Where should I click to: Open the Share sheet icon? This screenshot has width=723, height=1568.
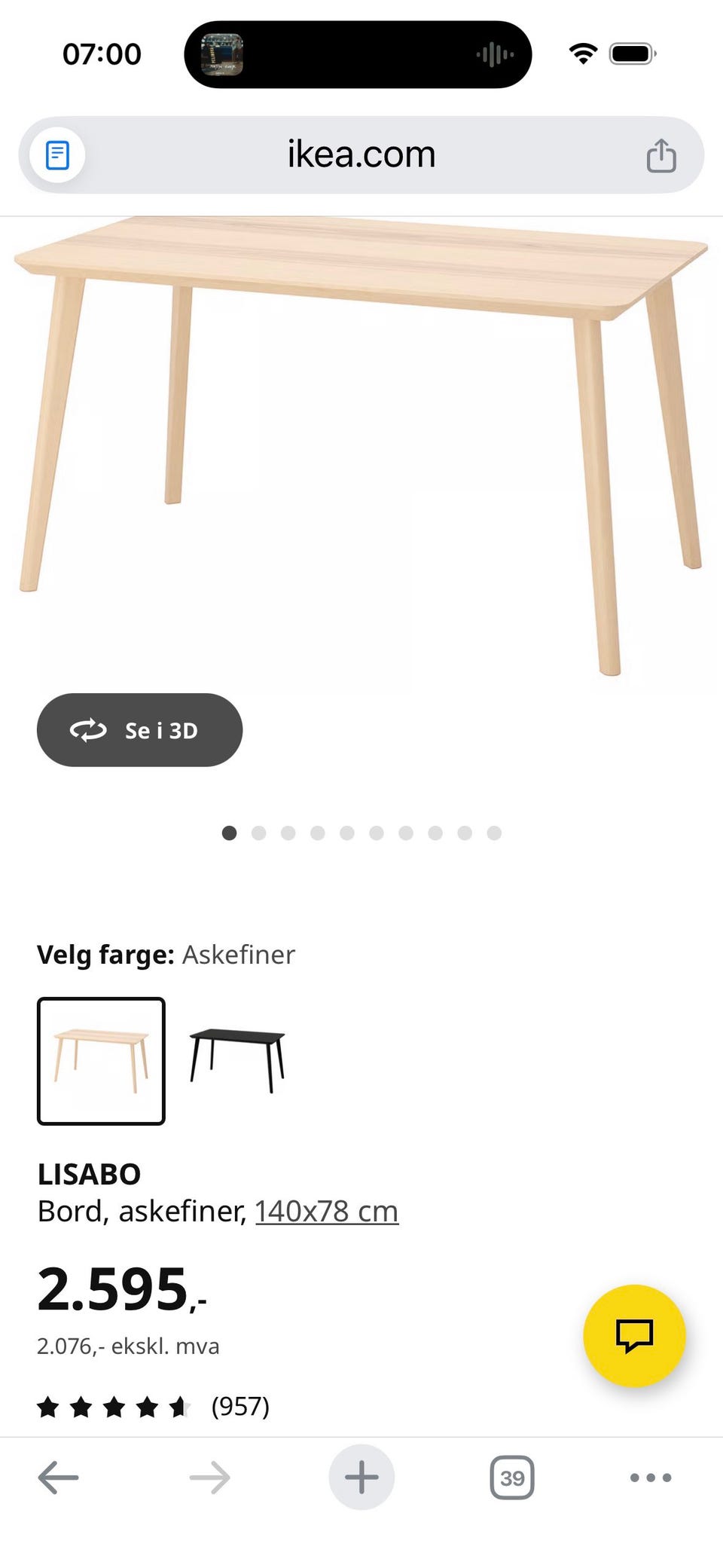point(660,154)
